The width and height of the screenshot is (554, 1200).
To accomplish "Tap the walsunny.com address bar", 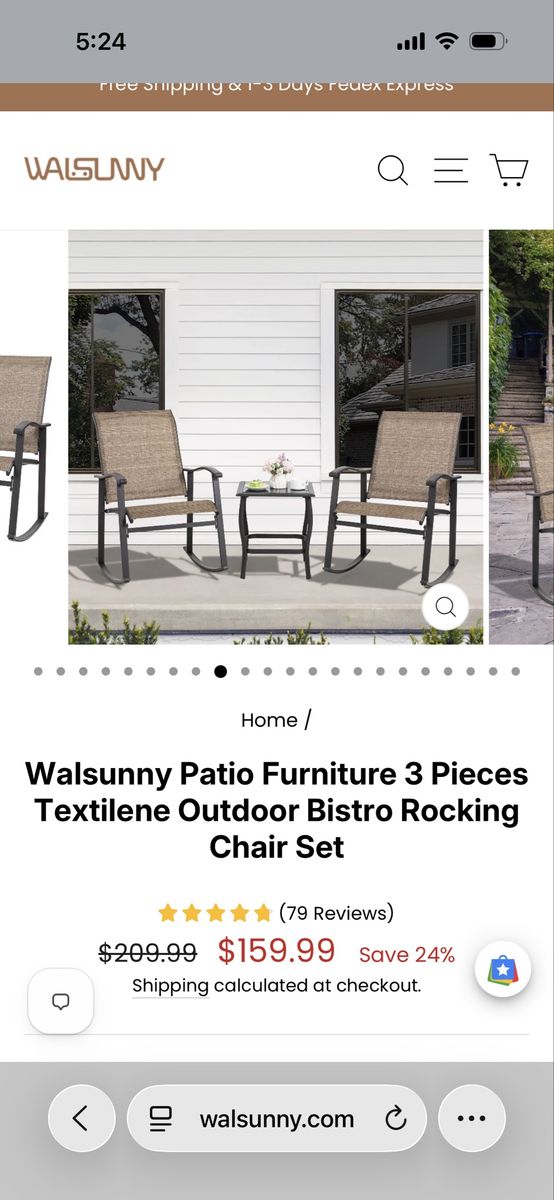I will pyautogui.click(x=277, y=1118).
